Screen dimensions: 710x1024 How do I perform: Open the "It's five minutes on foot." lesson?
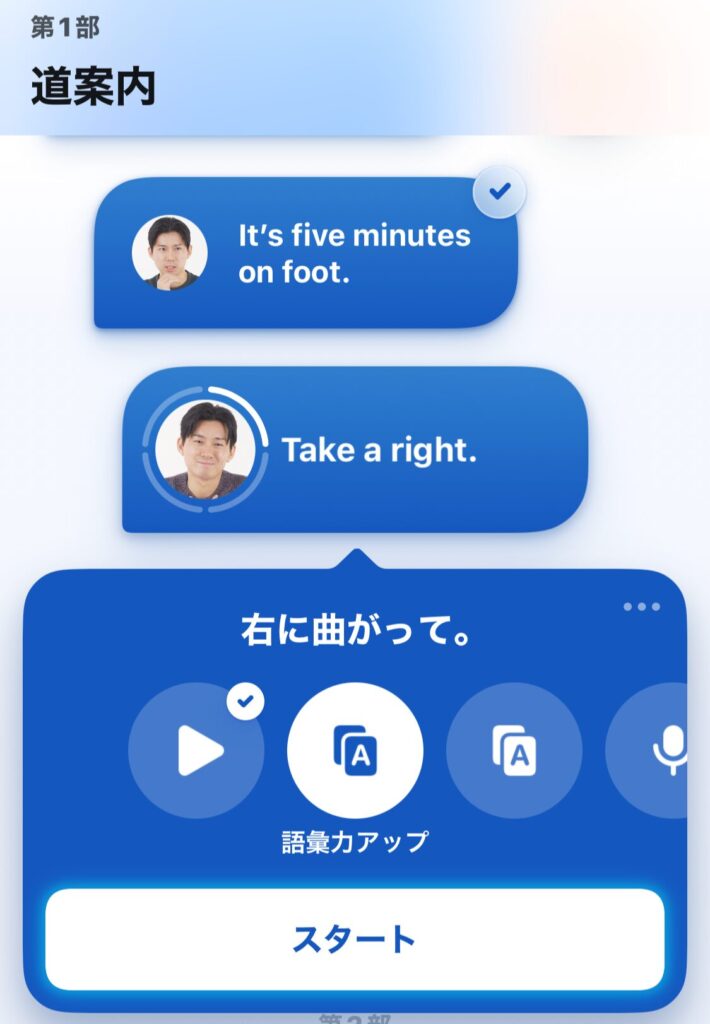coord(306,252)
